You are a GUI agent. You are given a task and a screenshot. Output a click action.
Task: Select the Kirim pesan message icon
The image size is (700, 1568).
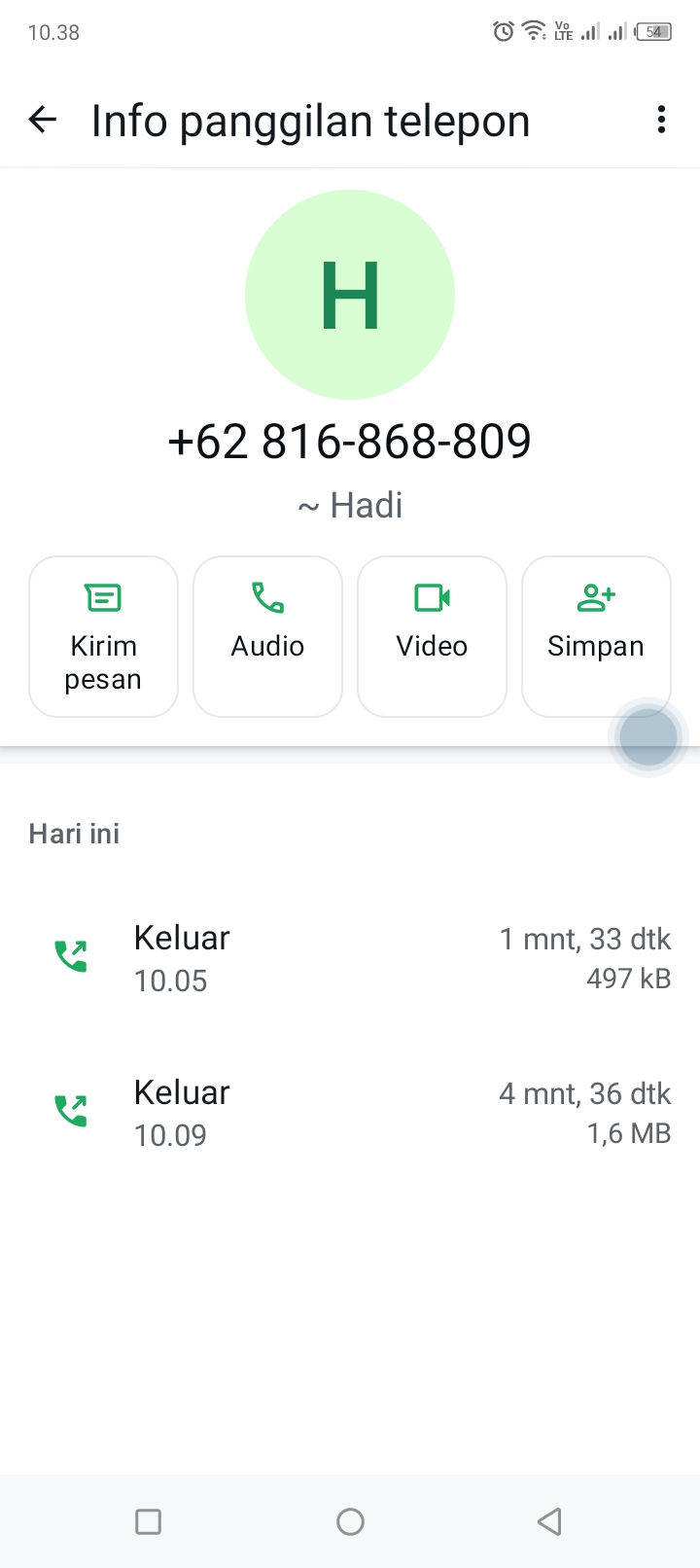103,597
